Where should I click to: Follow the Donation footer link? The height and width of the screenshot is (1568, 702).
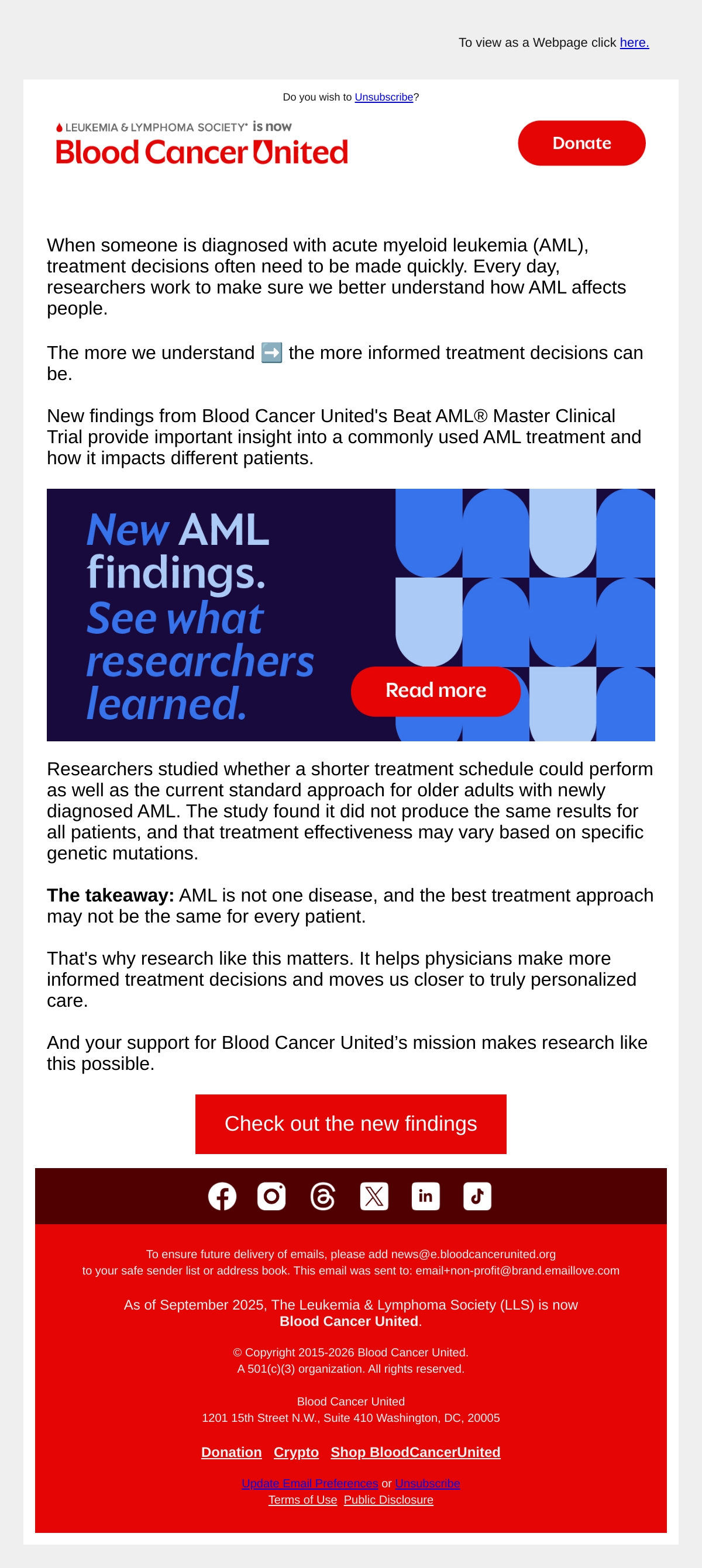tap(231, 1452)
